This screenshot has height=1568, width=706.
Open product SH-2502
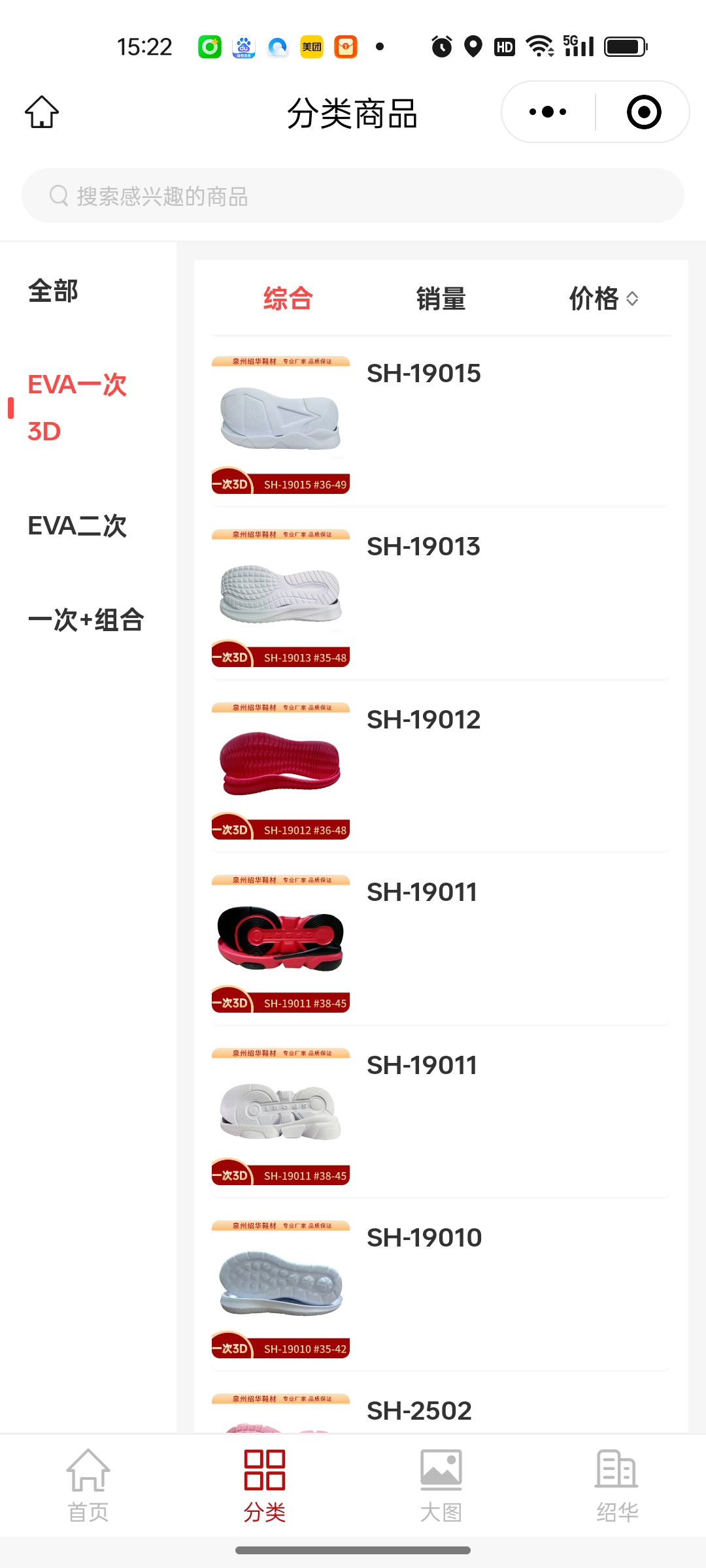[419, 1411]
